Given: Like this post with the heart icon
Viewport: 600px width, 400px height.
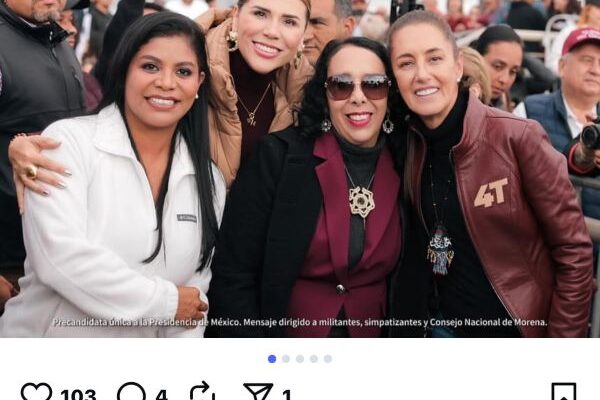Looking at the screenshot, I should tap(36, 394).
